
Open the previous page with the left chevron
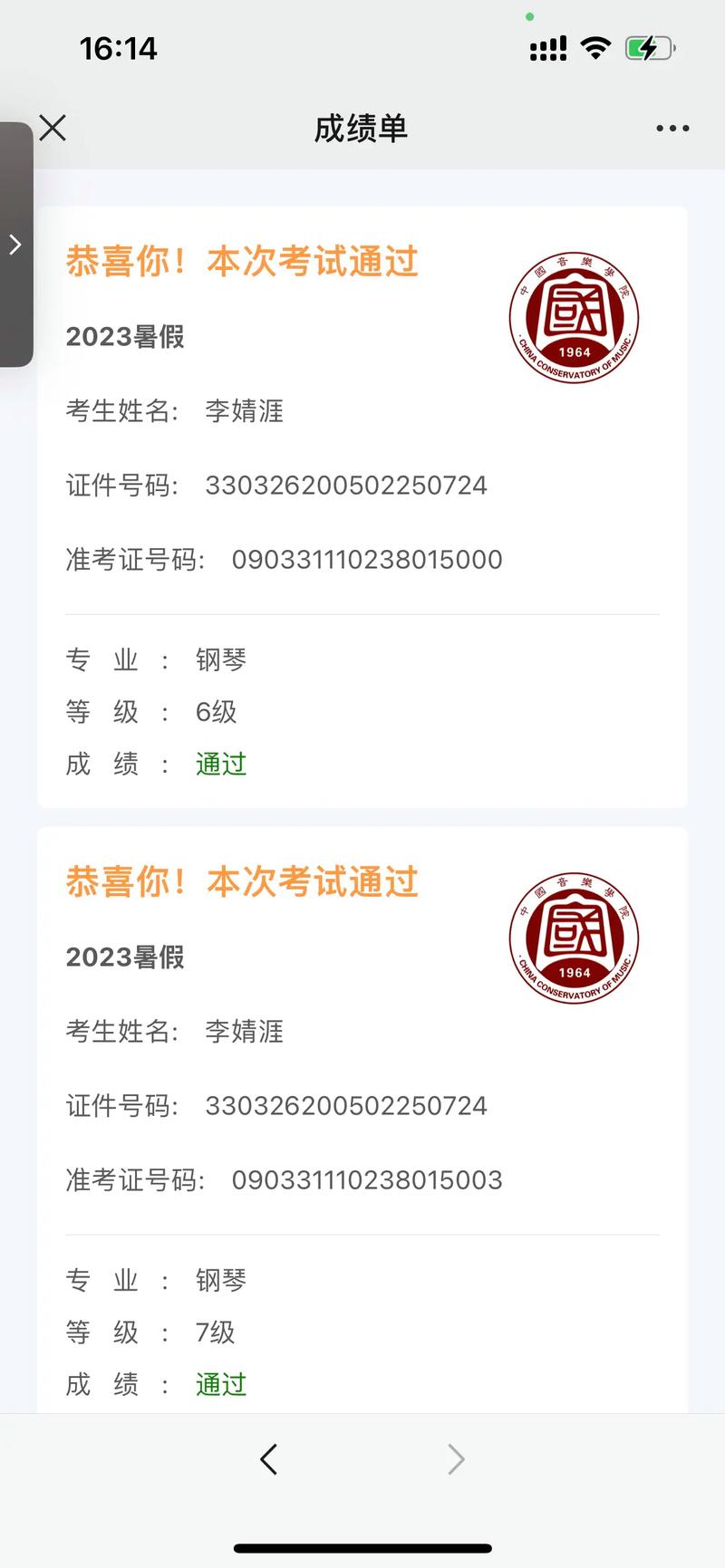click(x=269, y=1458)
